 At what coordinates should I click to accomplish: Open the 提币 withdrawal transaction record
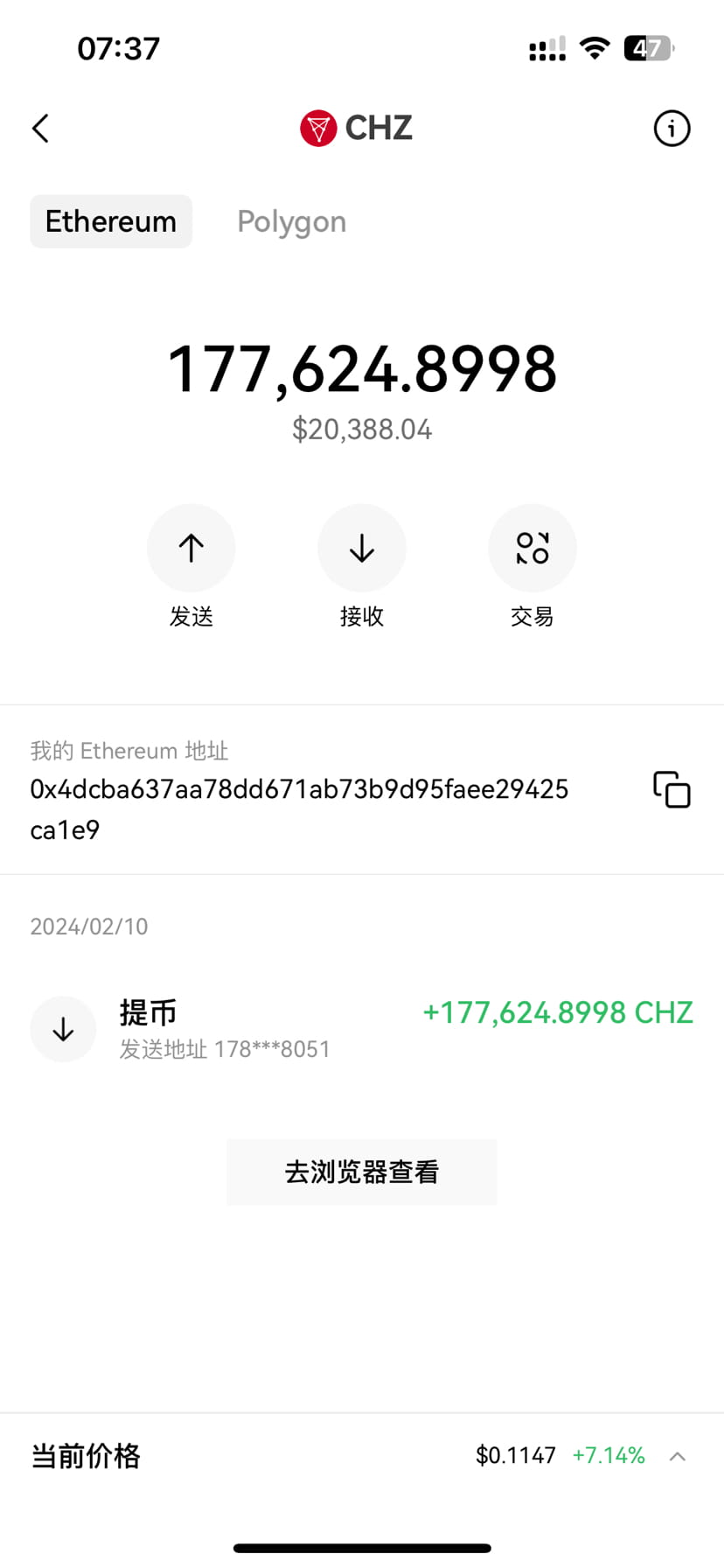tap(362, 1029)
